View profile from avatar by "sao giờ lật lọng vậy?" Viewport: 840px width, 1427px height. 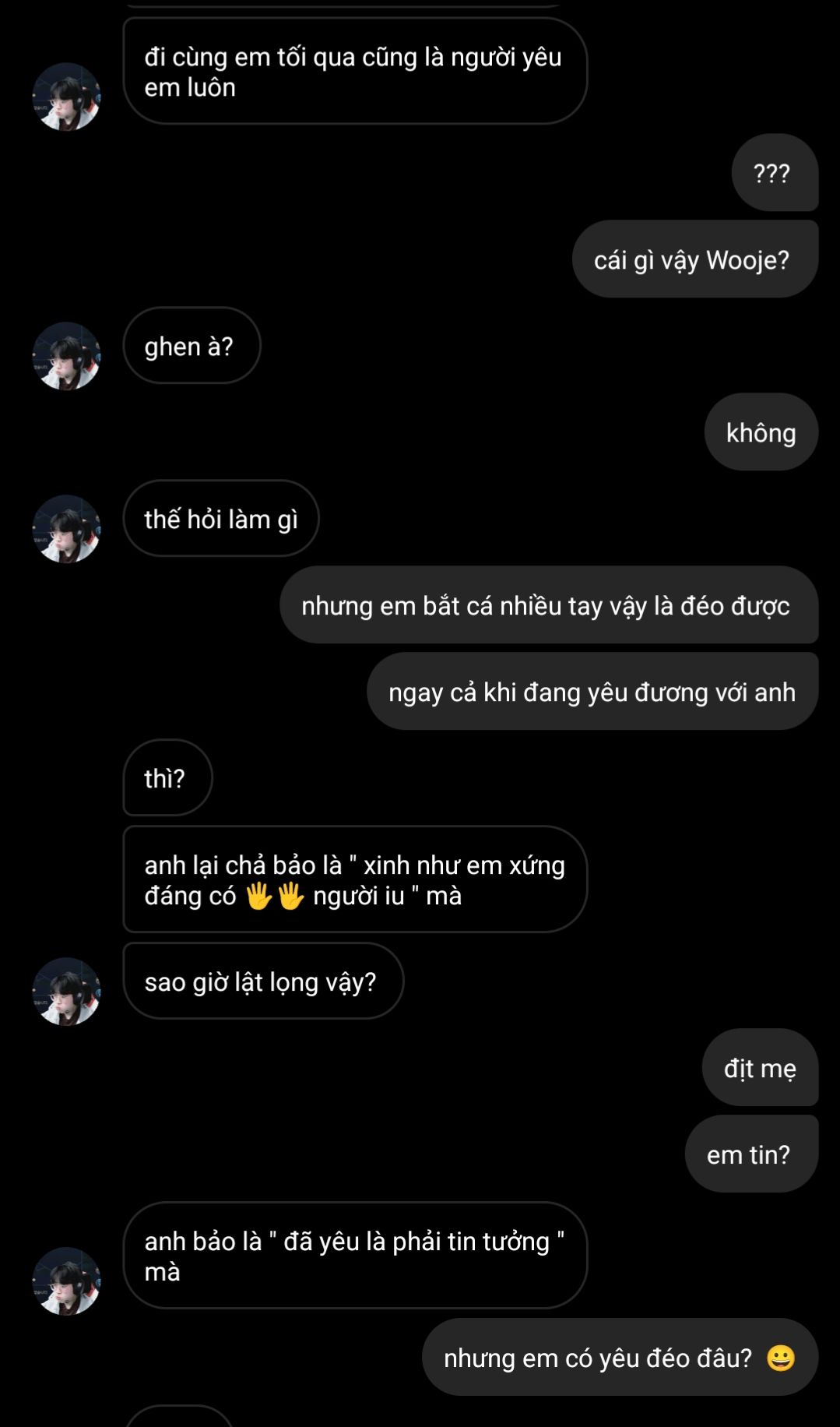point(66,991)
